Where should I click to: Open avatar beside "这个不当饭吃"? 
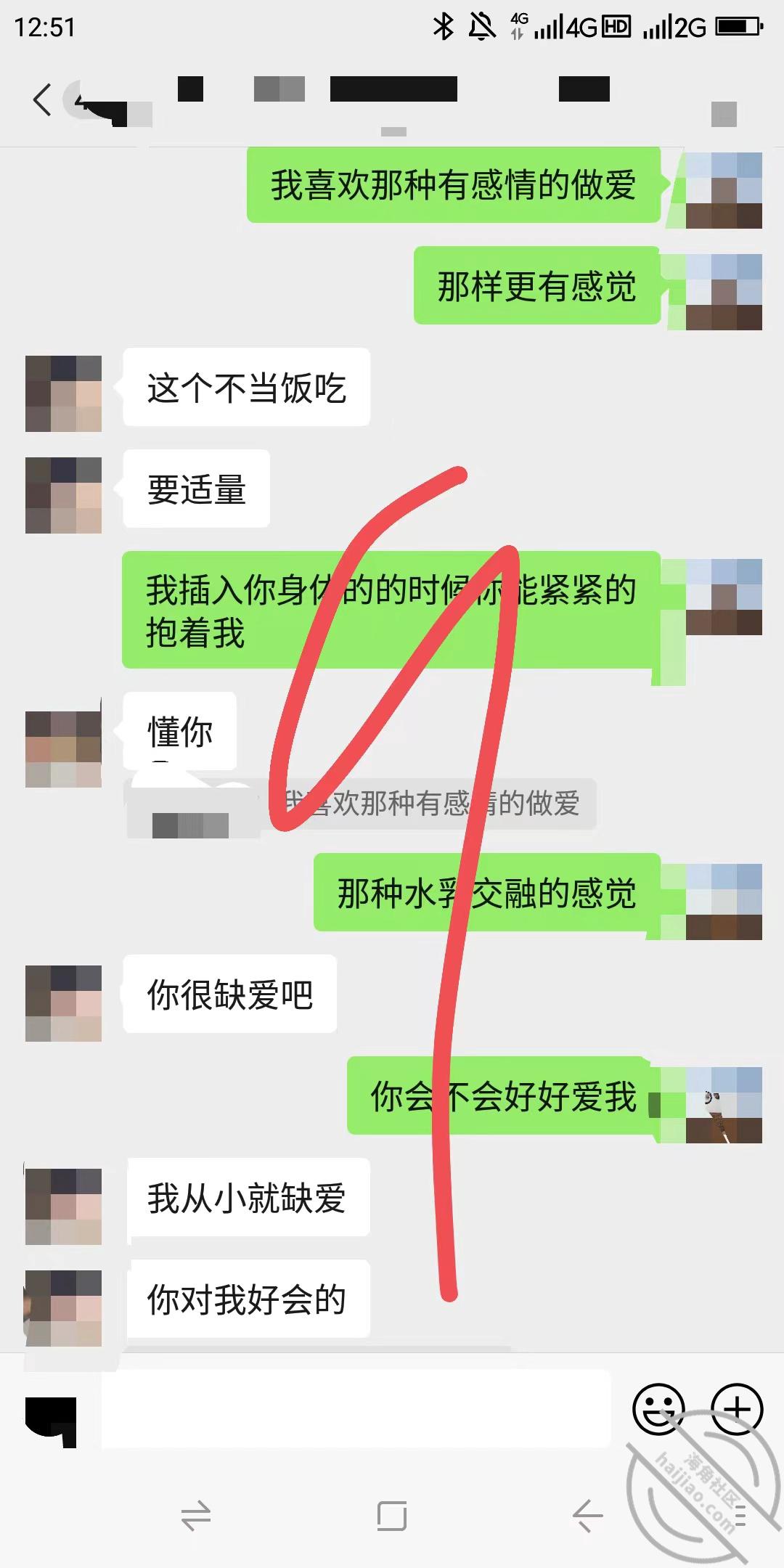(x=63, y=393)
